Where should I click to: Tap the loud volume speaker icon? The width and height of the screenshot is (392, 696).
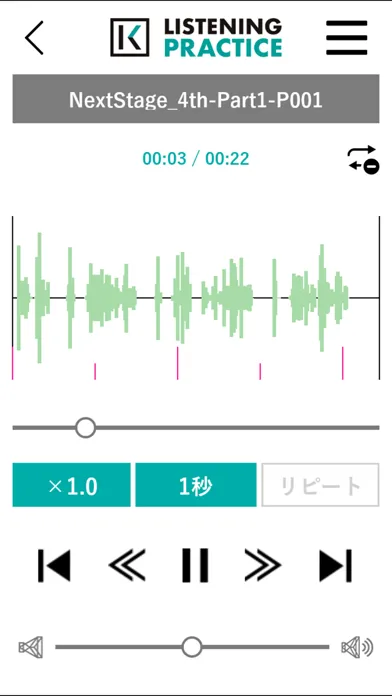click(x=357, y=647)
